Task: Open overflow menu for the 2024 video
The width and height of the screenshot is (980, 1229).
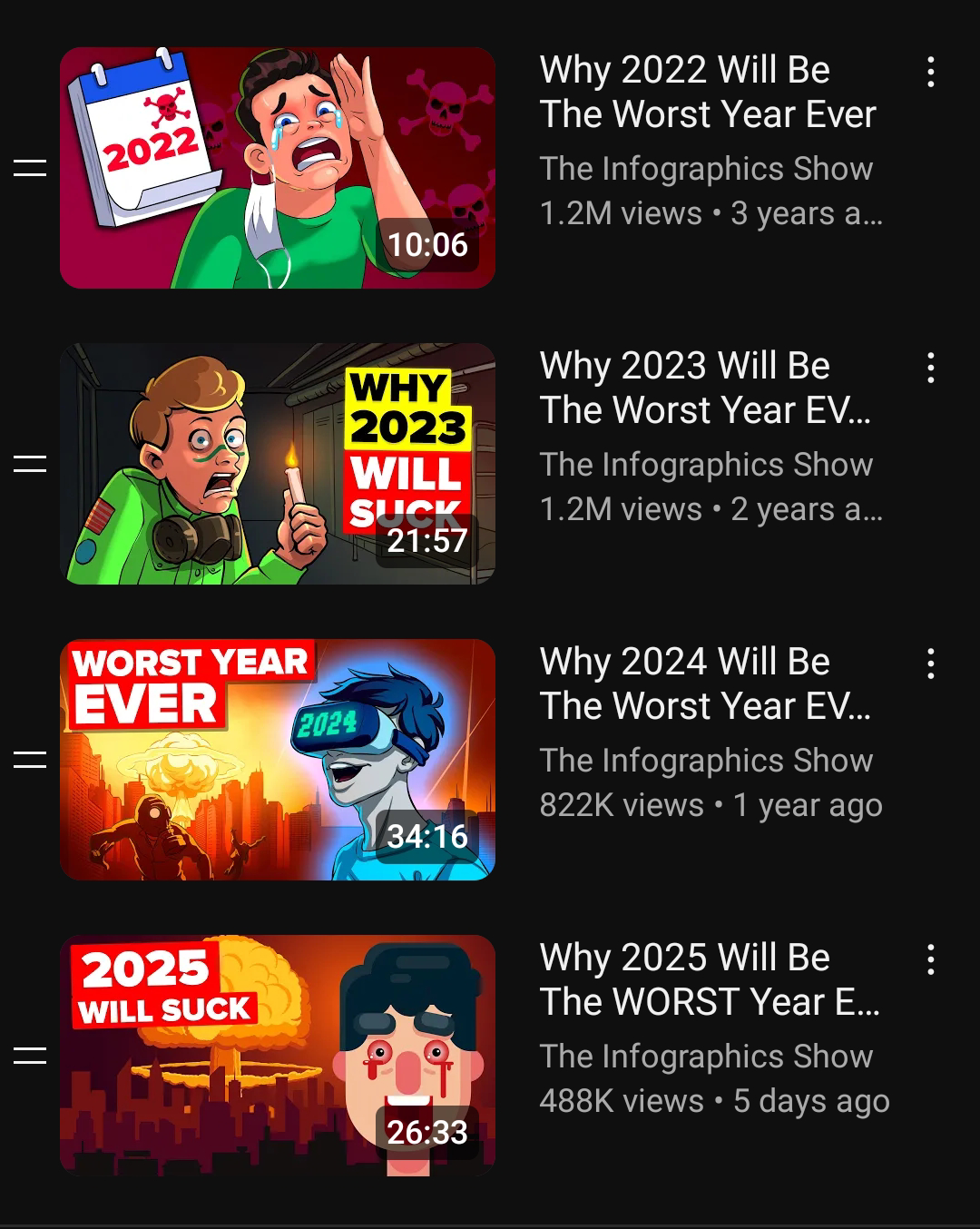Action: pos(930,664)
